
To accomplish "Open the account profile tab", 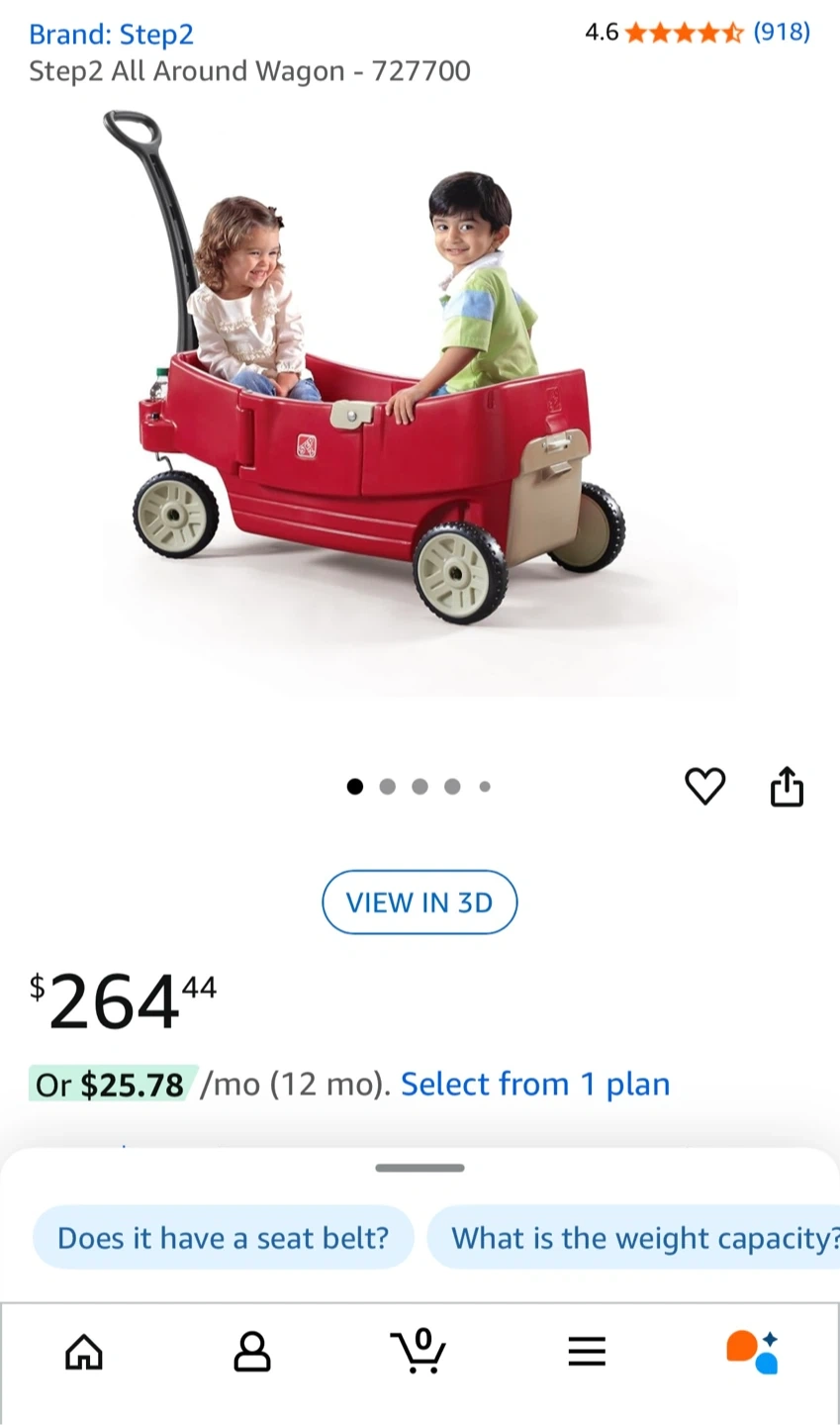I will (252, 1352).
